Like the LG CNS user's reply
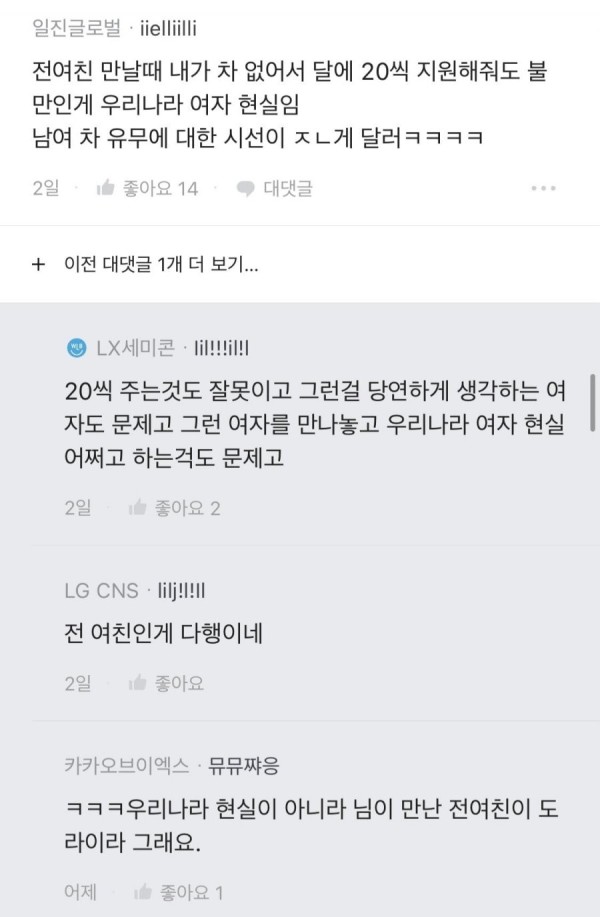600x917 pixels. 166,684
